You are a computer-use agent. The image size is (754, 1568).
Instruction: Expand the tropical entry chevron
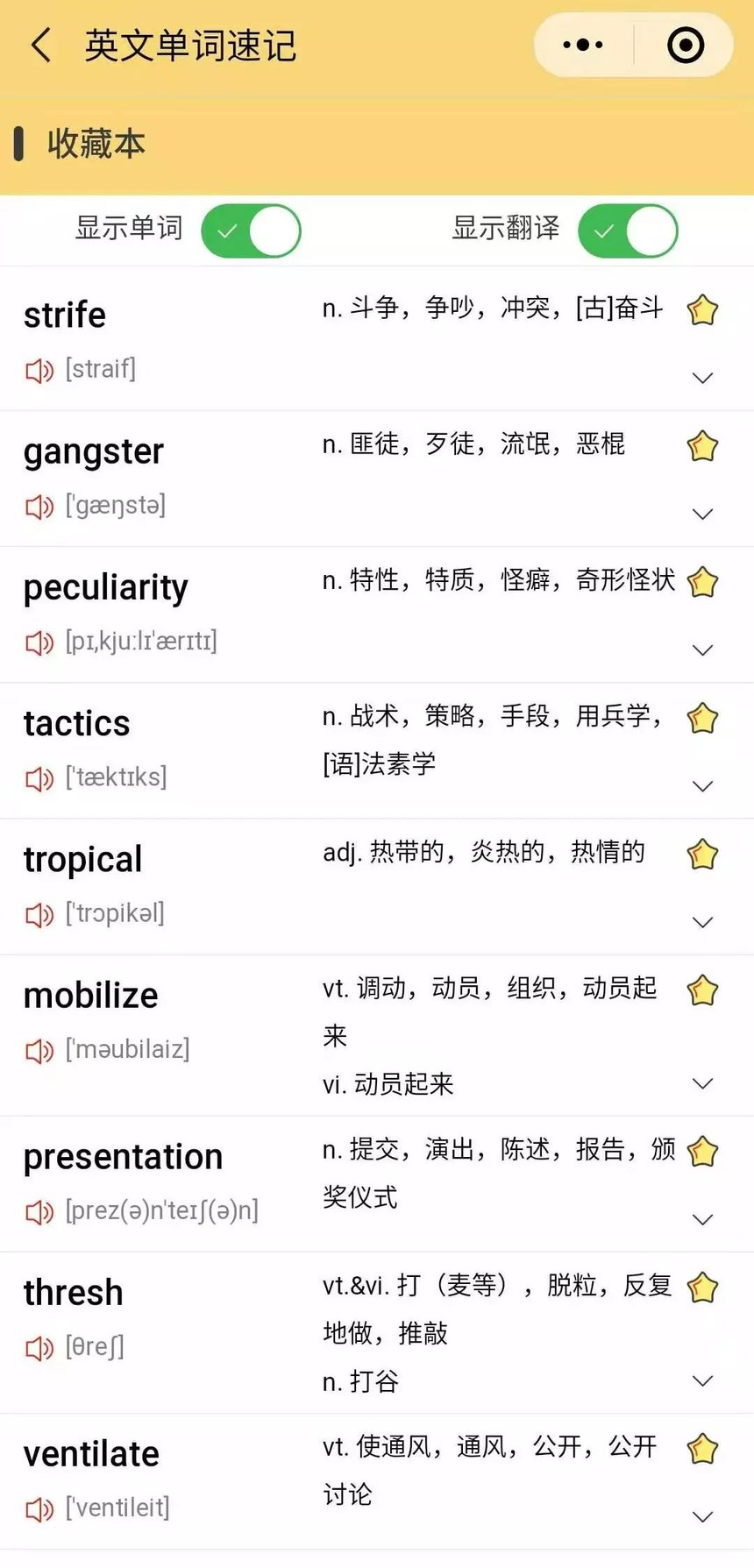[x=702, y=923]
